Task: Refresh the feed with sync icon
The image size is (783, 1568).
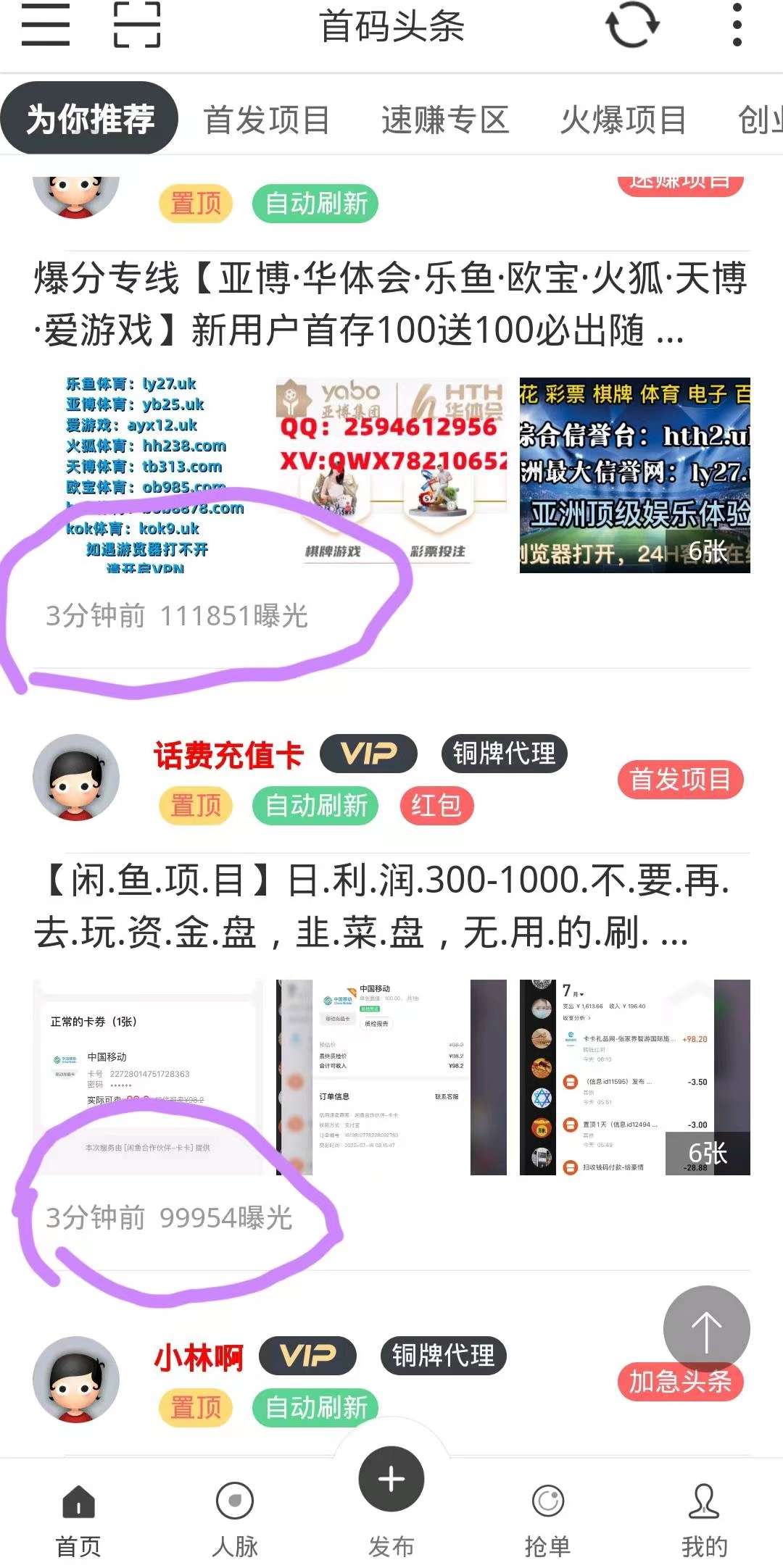Action: click(632, 25)
